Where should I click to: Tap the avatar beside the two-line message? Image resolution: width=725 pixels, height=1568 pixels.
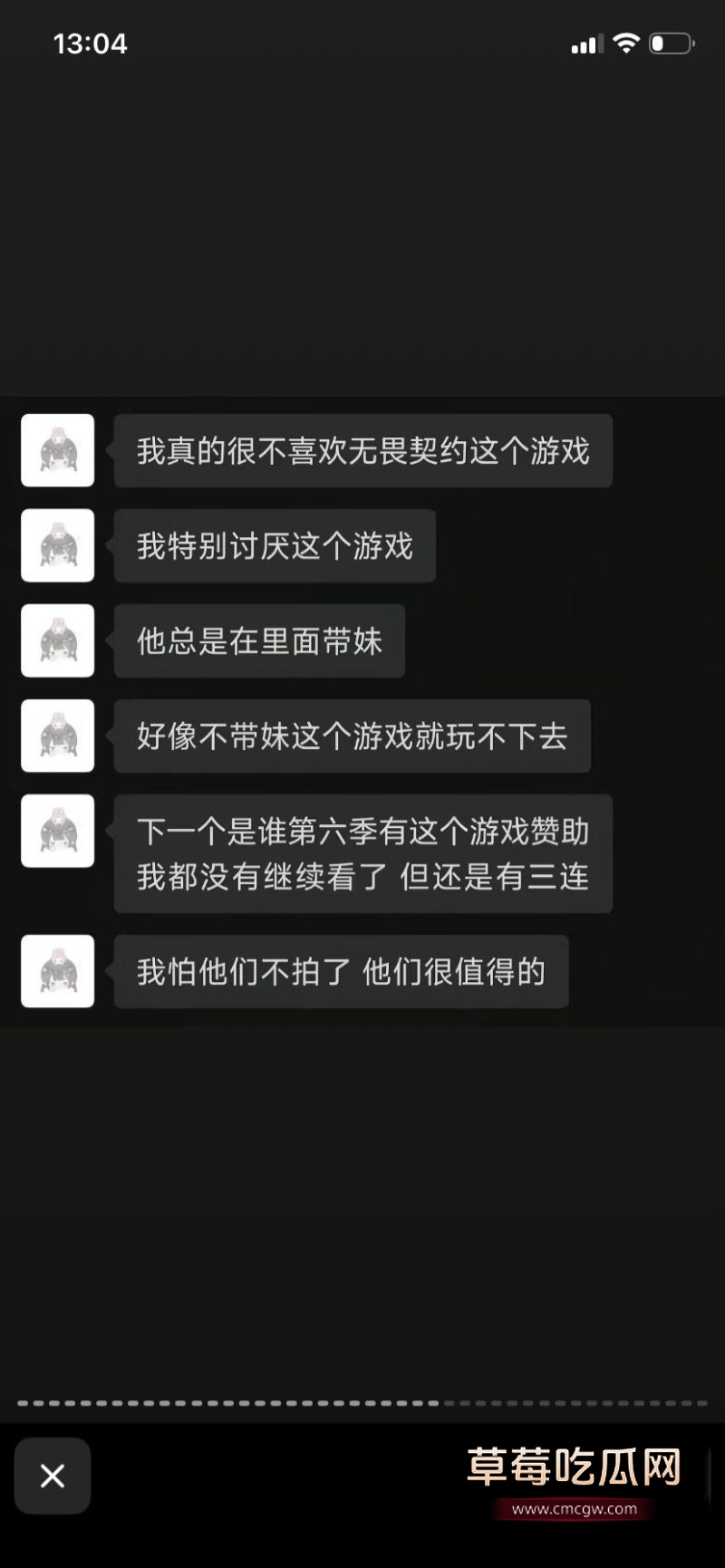click(x=57, y=832)
